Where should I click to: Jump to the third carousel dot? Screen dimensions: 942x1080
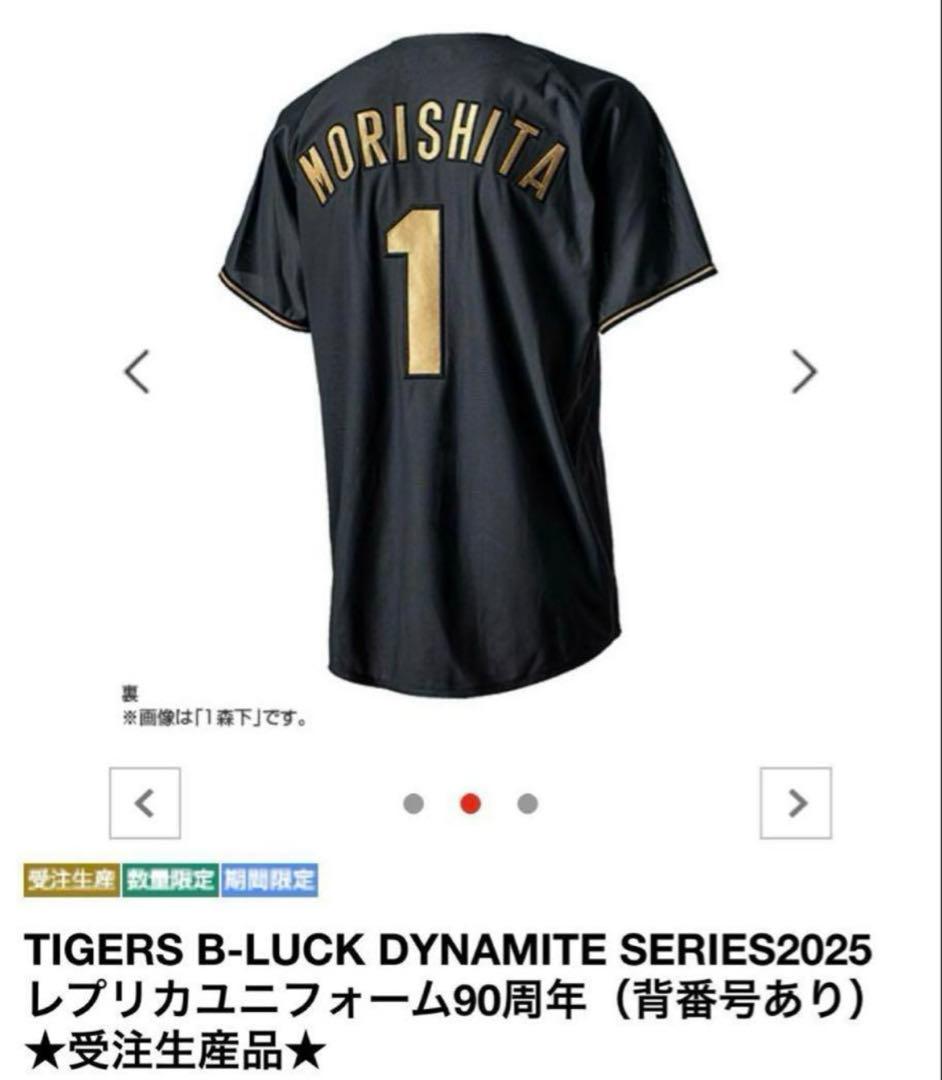click(x=528, y=804)
